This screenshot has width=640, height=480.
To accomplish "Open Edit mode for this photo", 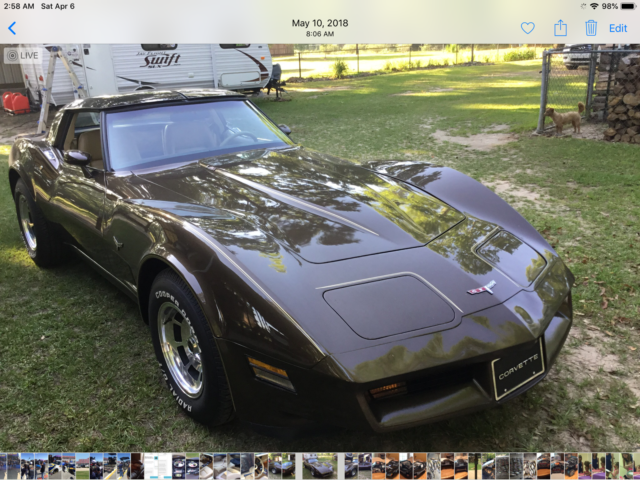I will [x=619, y=28].
